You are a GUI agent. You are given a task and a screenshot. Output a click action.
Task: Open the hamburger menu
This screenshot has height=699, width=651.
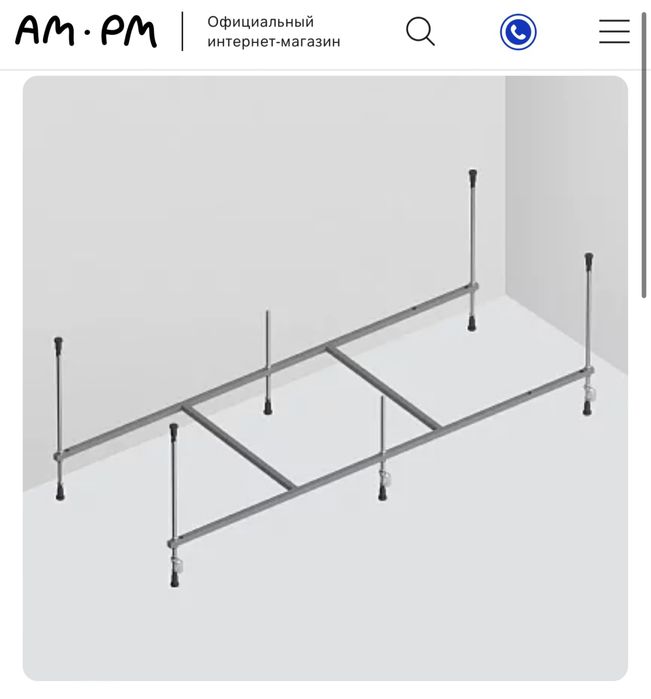614,32
